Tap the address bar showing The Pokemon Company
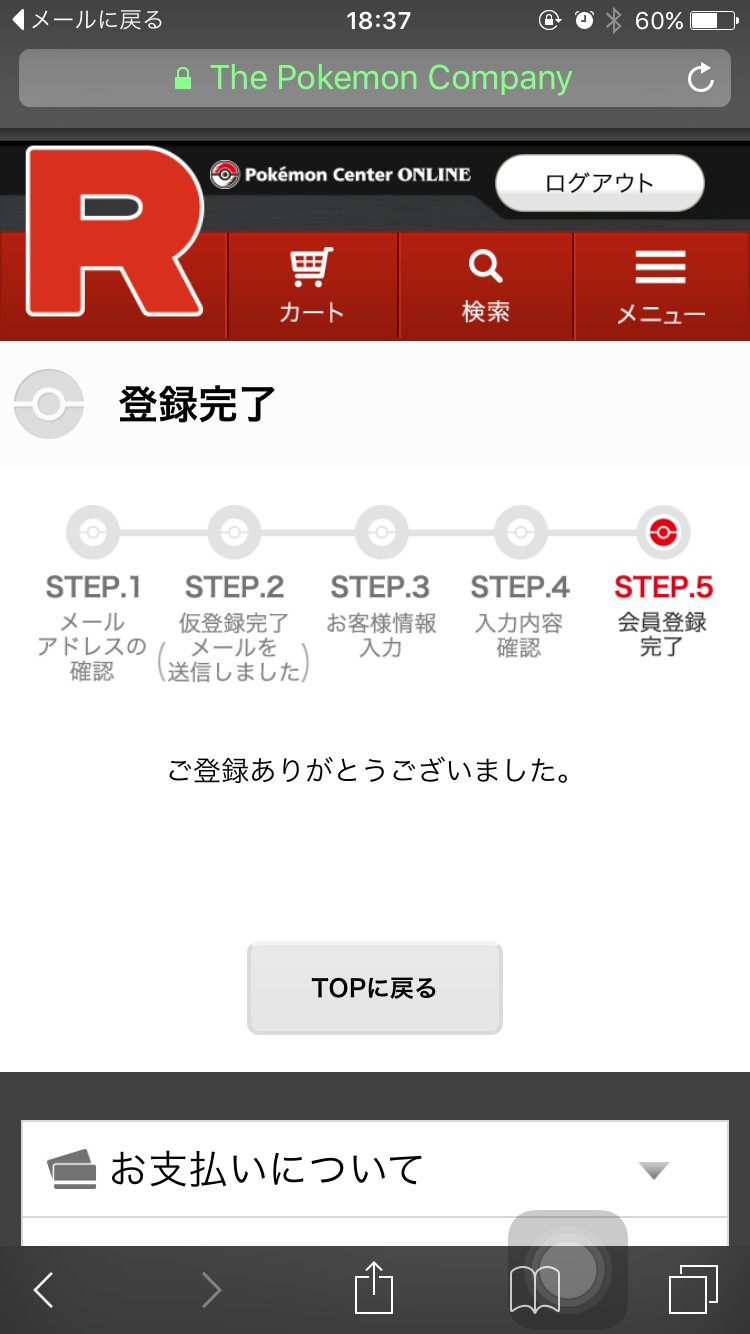 coord(375,78)
